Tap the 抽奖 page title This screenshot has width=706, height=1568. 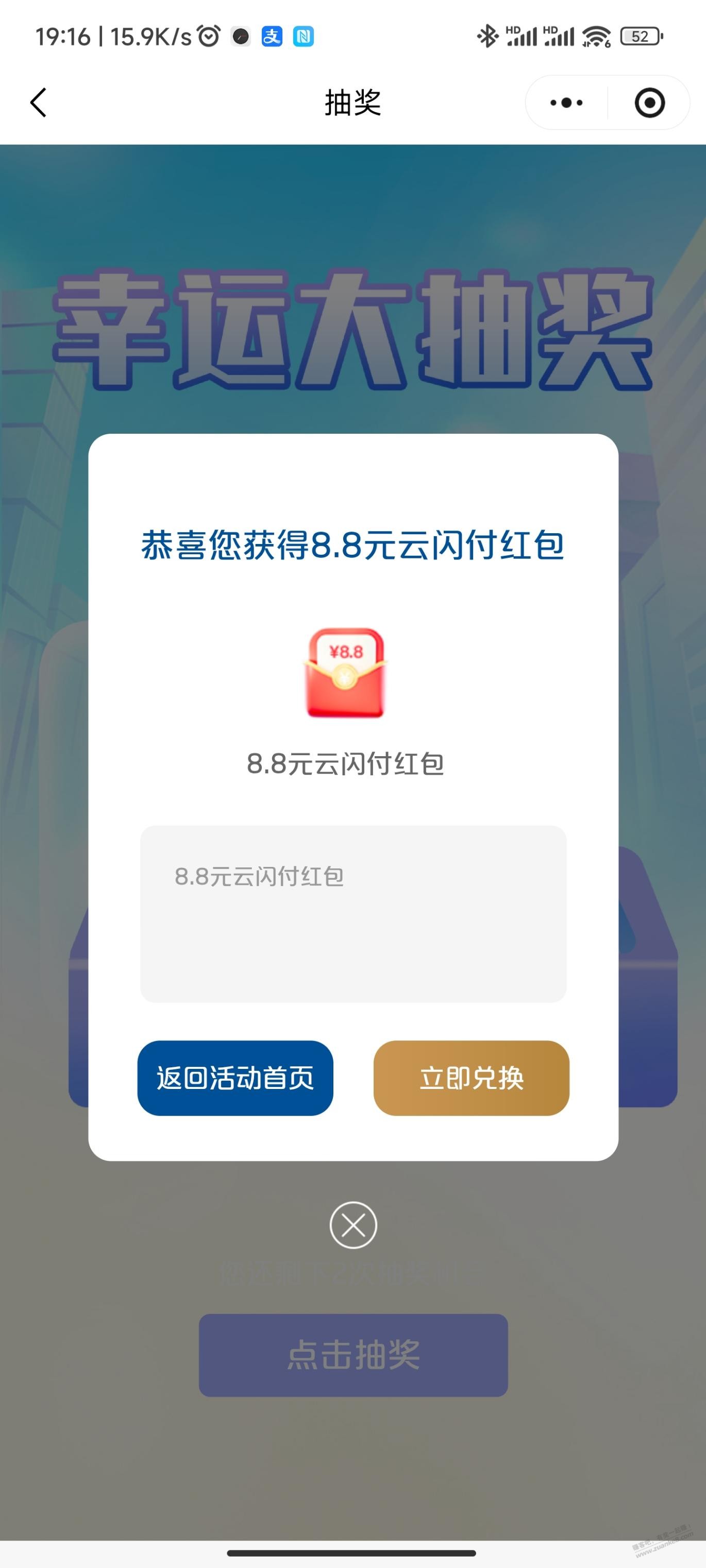352,104
